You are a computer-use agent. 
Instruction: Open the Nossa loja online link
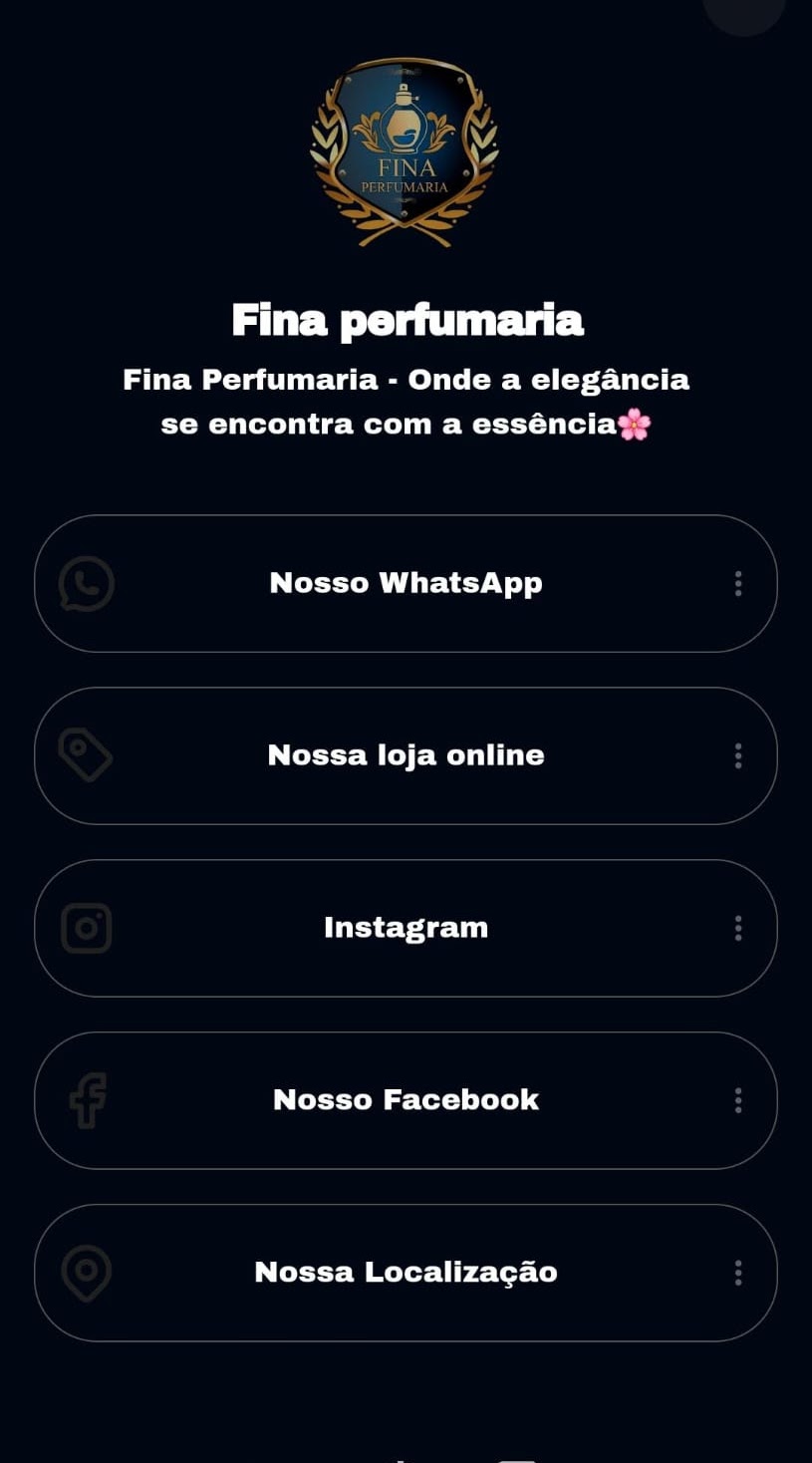pyautogui.click(x=406, y=755)
